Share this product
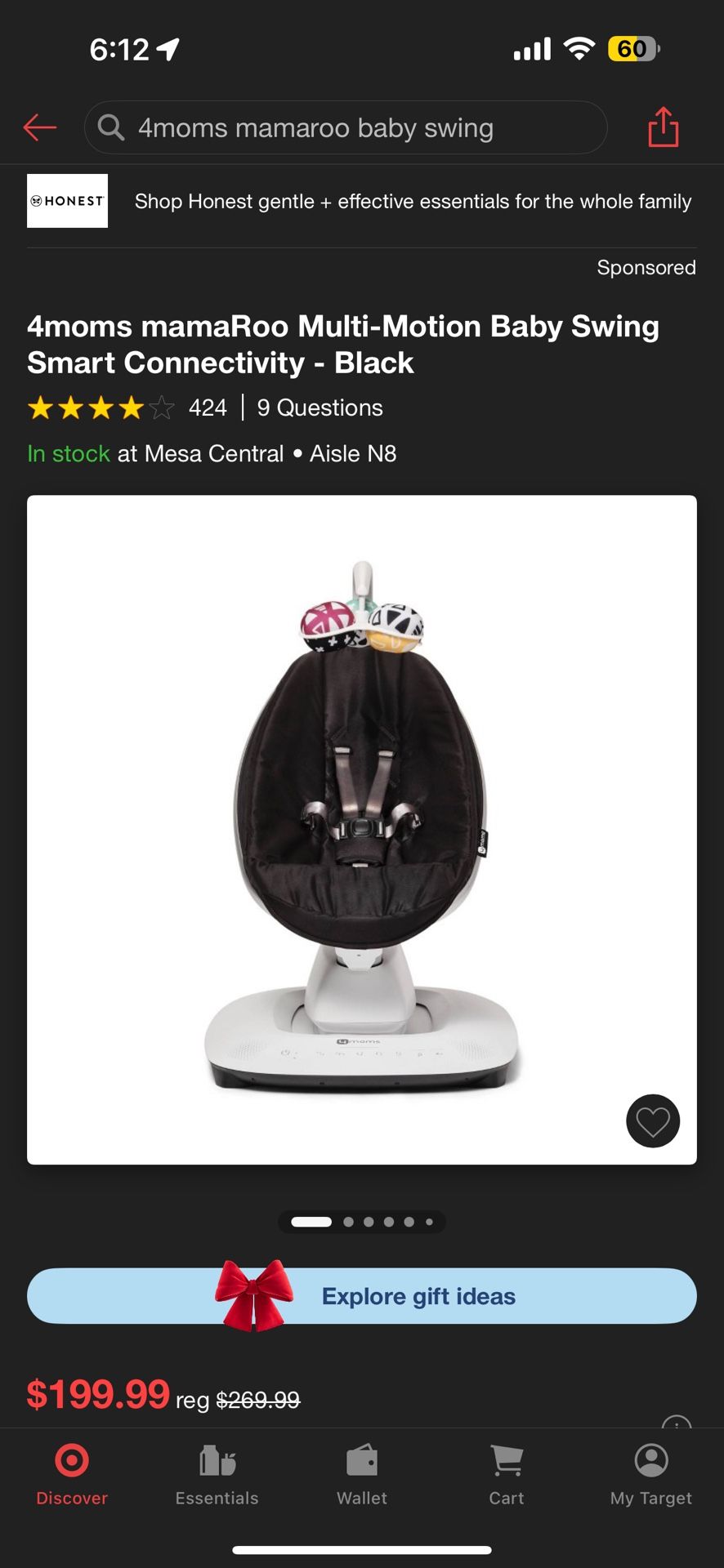 pos(664,127)
